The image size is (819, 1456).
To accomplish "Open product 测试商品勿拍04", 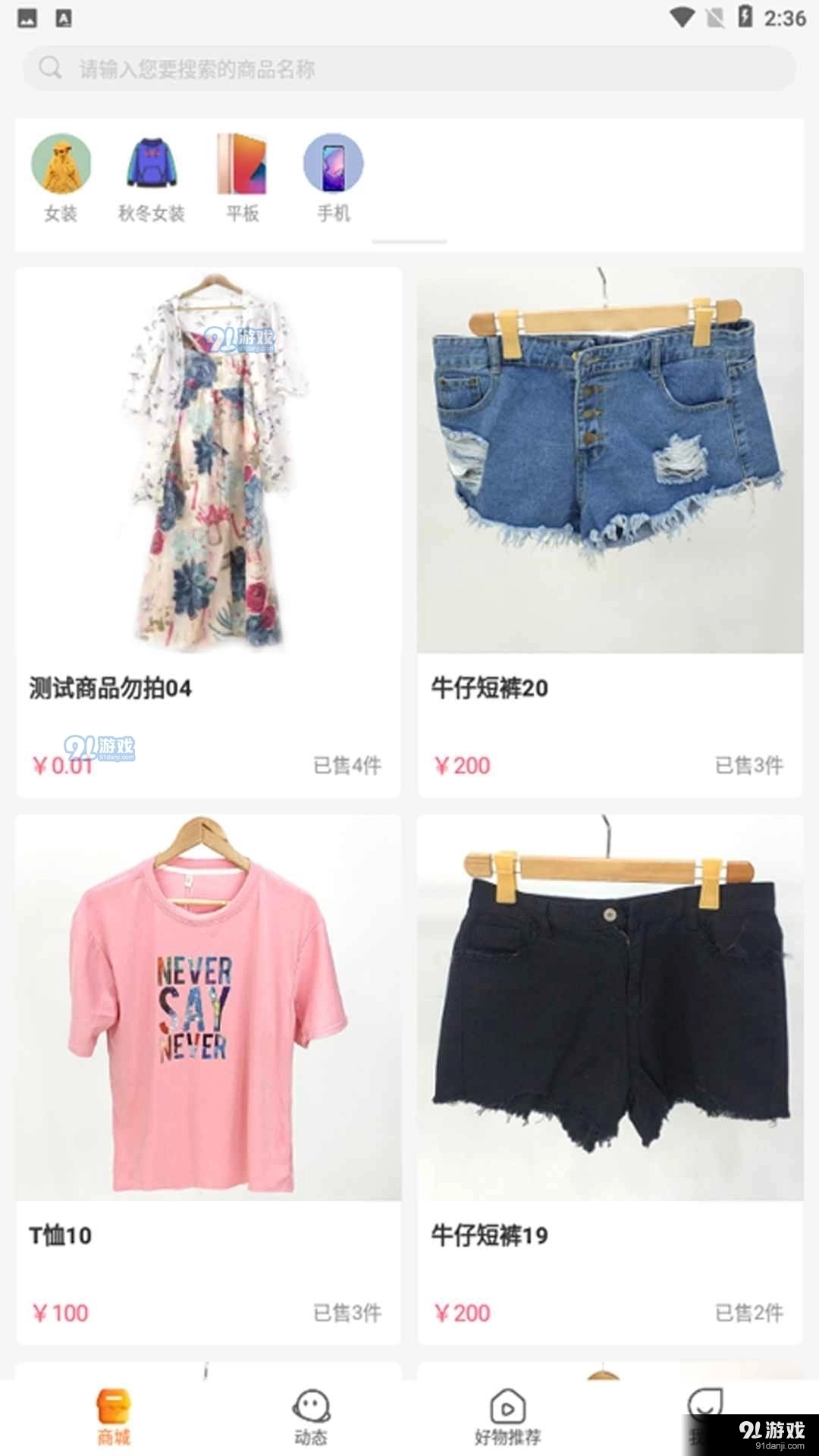I will tap(109, 689).
